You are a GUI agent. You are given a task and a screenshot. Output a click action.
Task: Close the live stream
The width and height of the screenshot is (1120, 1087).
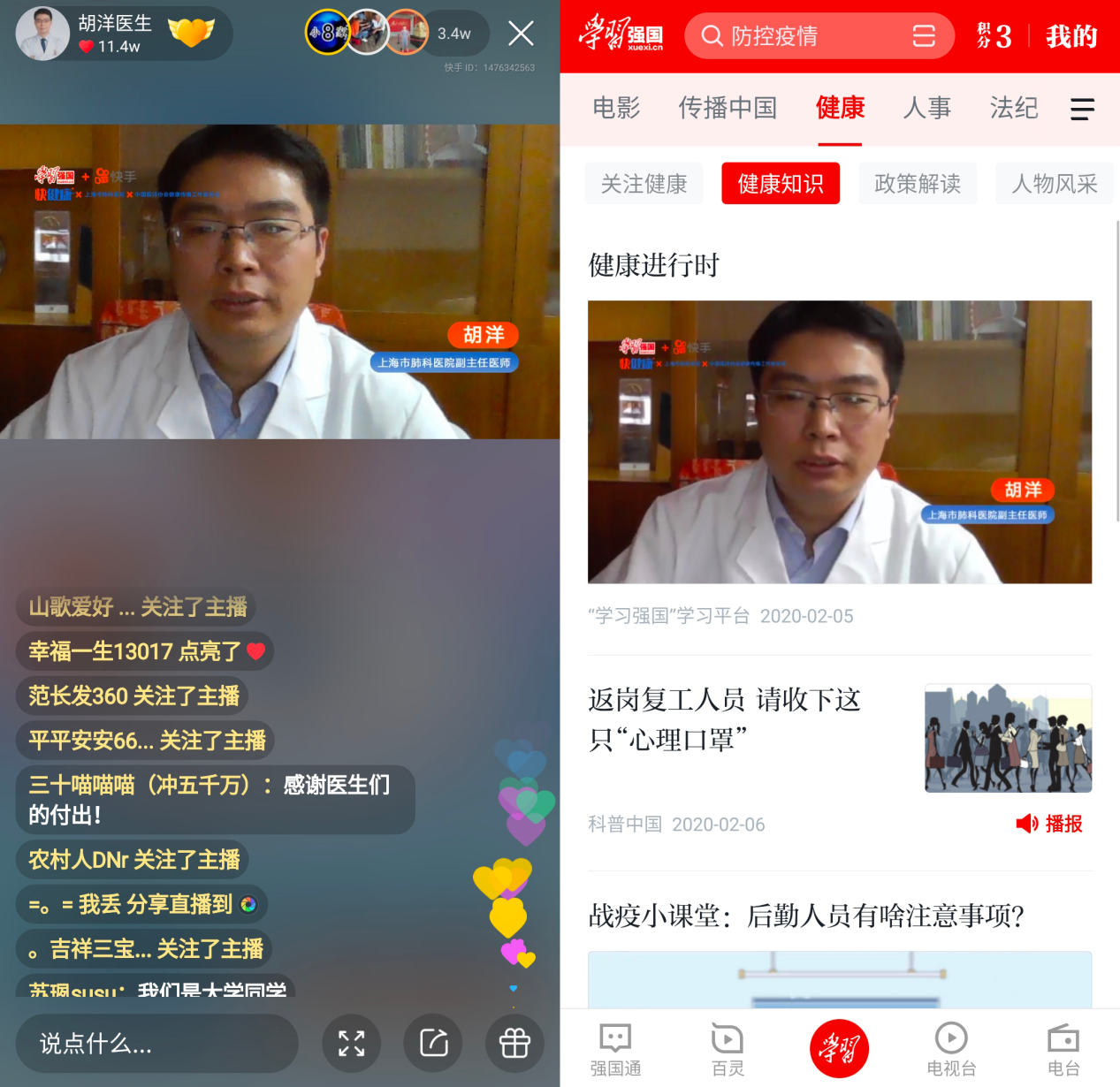point(521,34)
